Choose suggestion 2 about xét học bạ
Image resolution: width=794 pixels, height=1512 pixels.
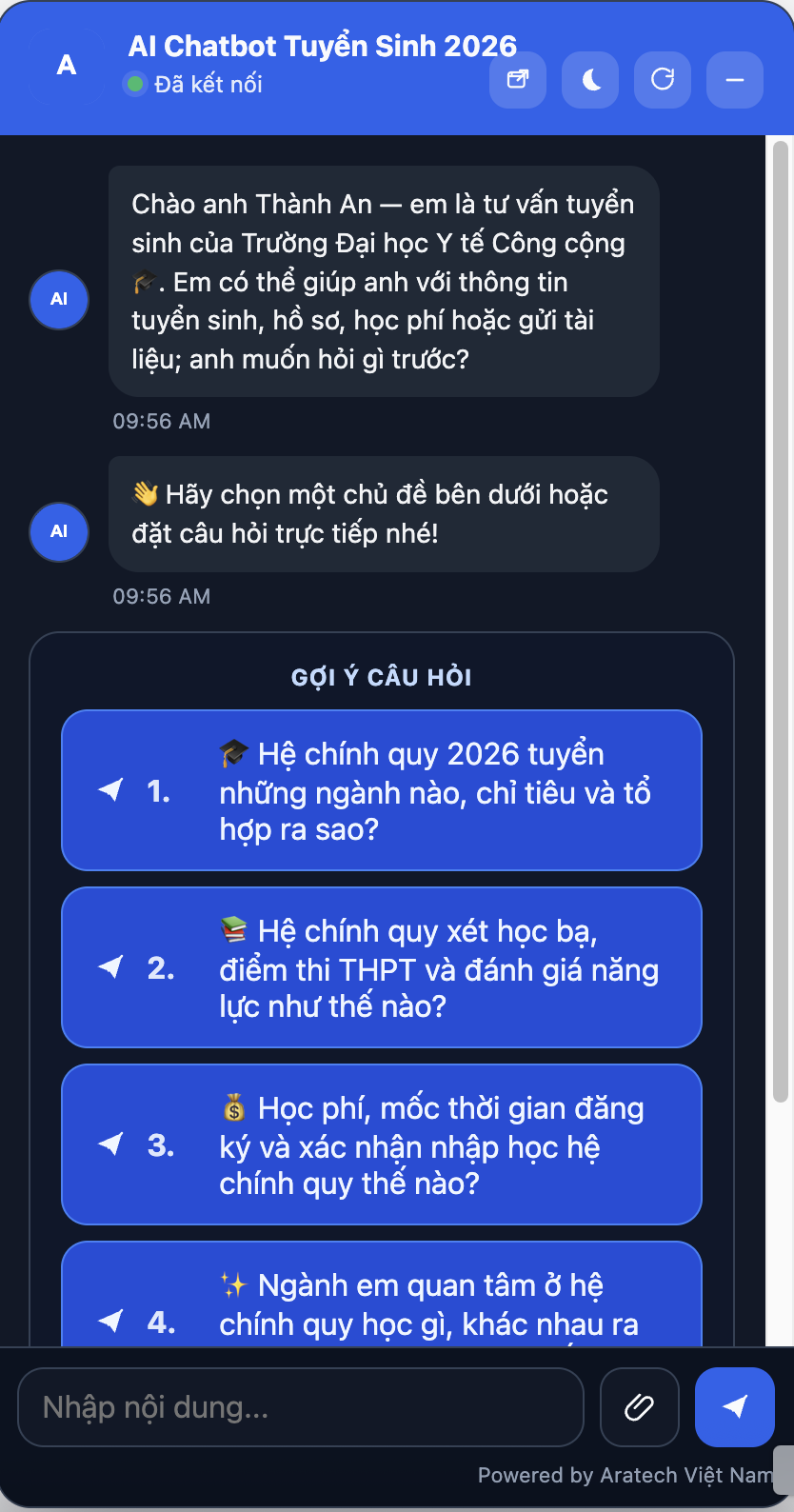coord(382,967)
